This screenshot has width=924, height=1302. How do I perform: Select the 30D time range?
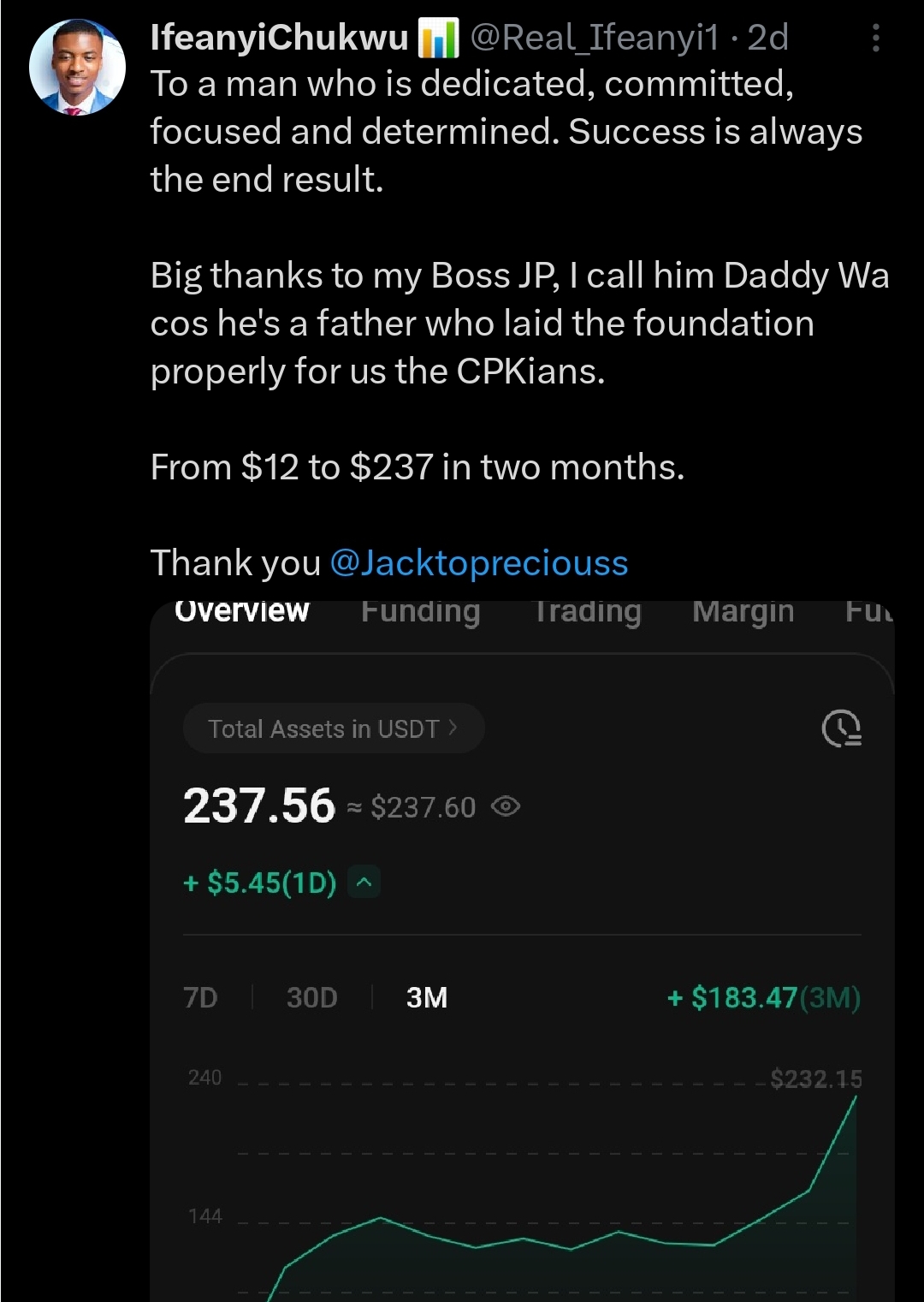[x=311, y=996]
